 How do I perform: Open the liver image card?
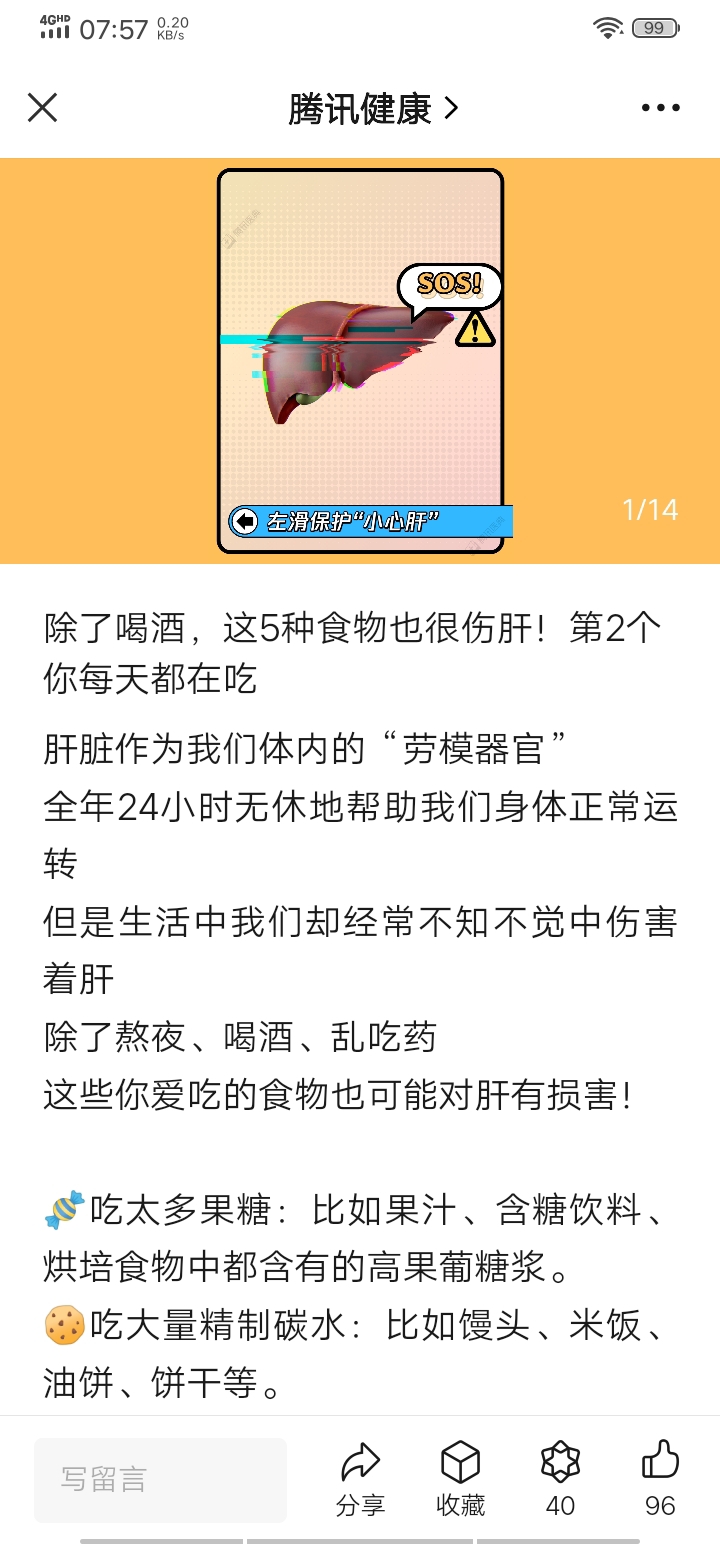(x=360, y=360)
